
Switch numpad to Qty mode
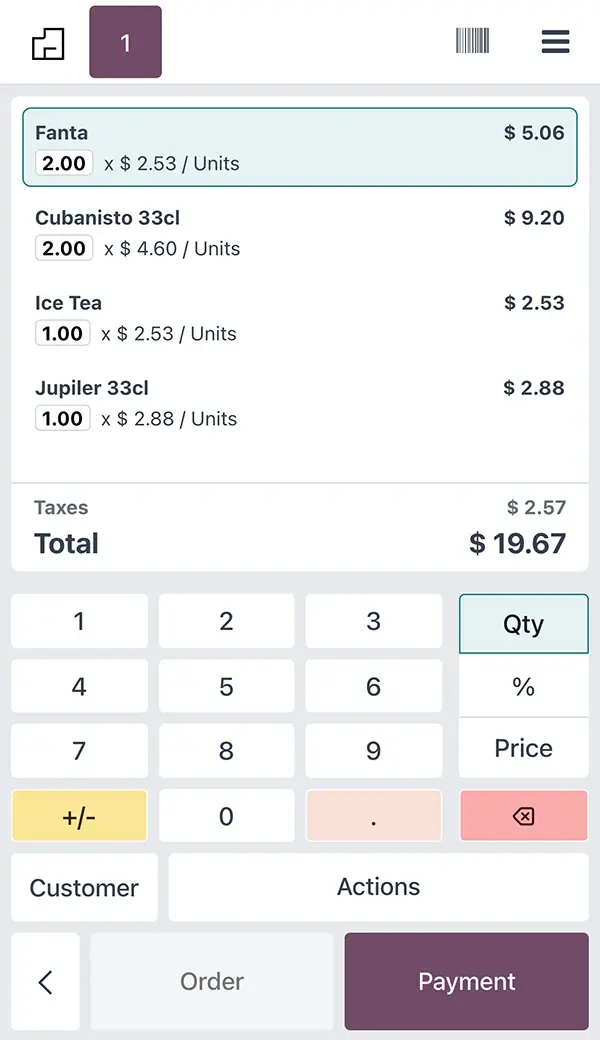pyautogui.click(x=523, y=624)
